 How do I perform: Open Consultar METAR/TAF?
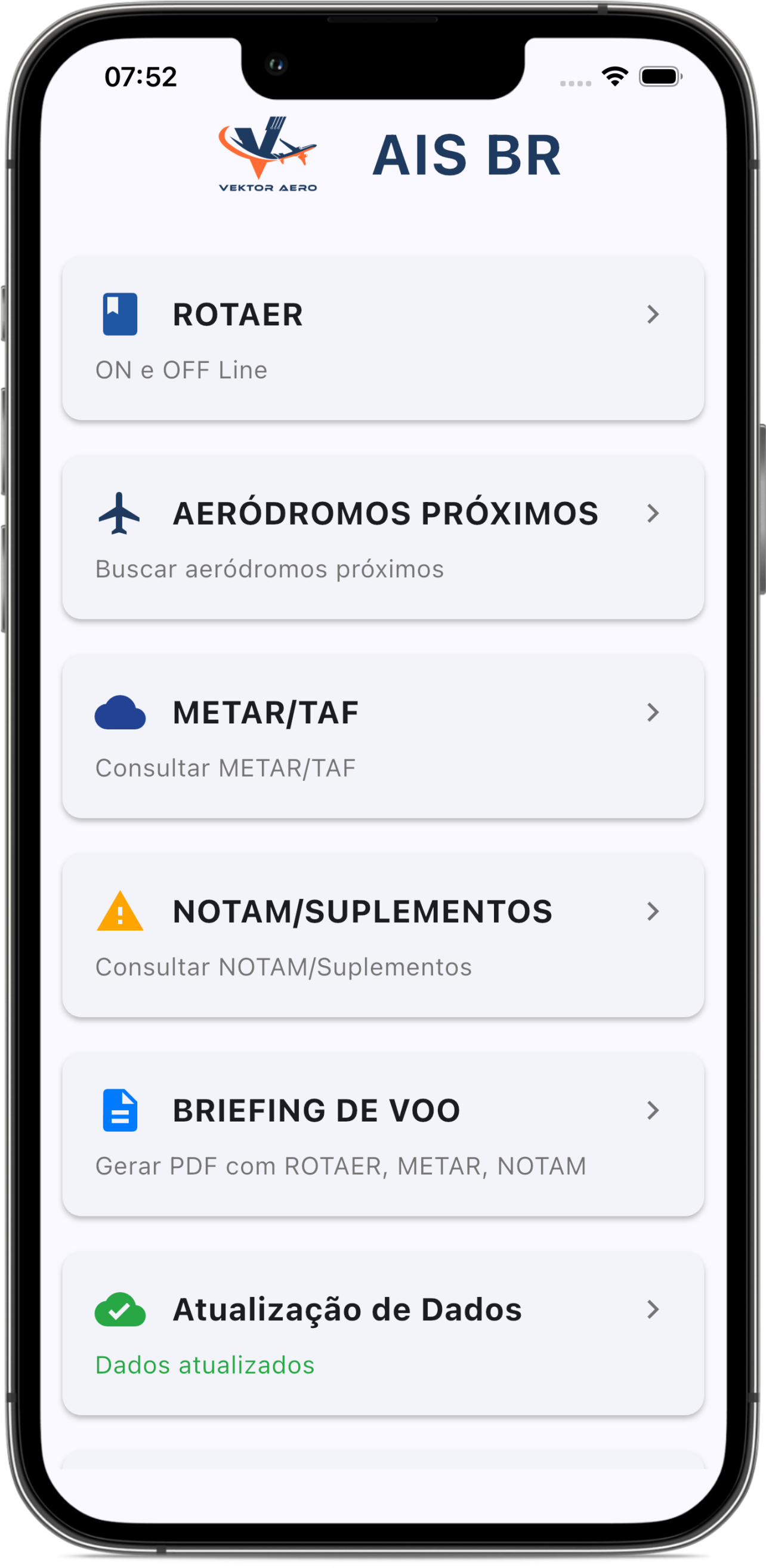(225, 768)
